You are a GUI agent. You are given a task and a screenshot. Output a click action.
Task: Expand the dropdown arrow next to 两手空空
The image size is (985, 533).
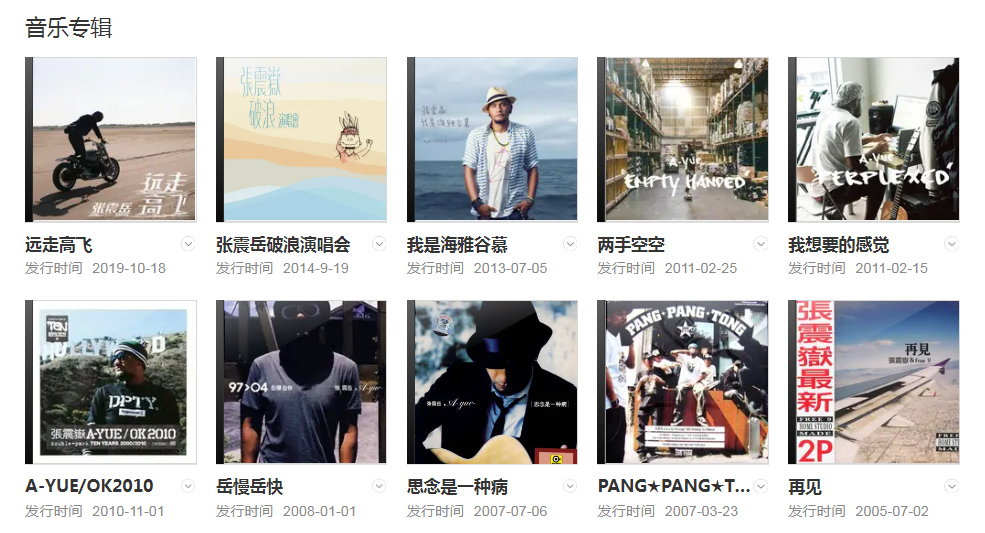[x=761, y=244]
